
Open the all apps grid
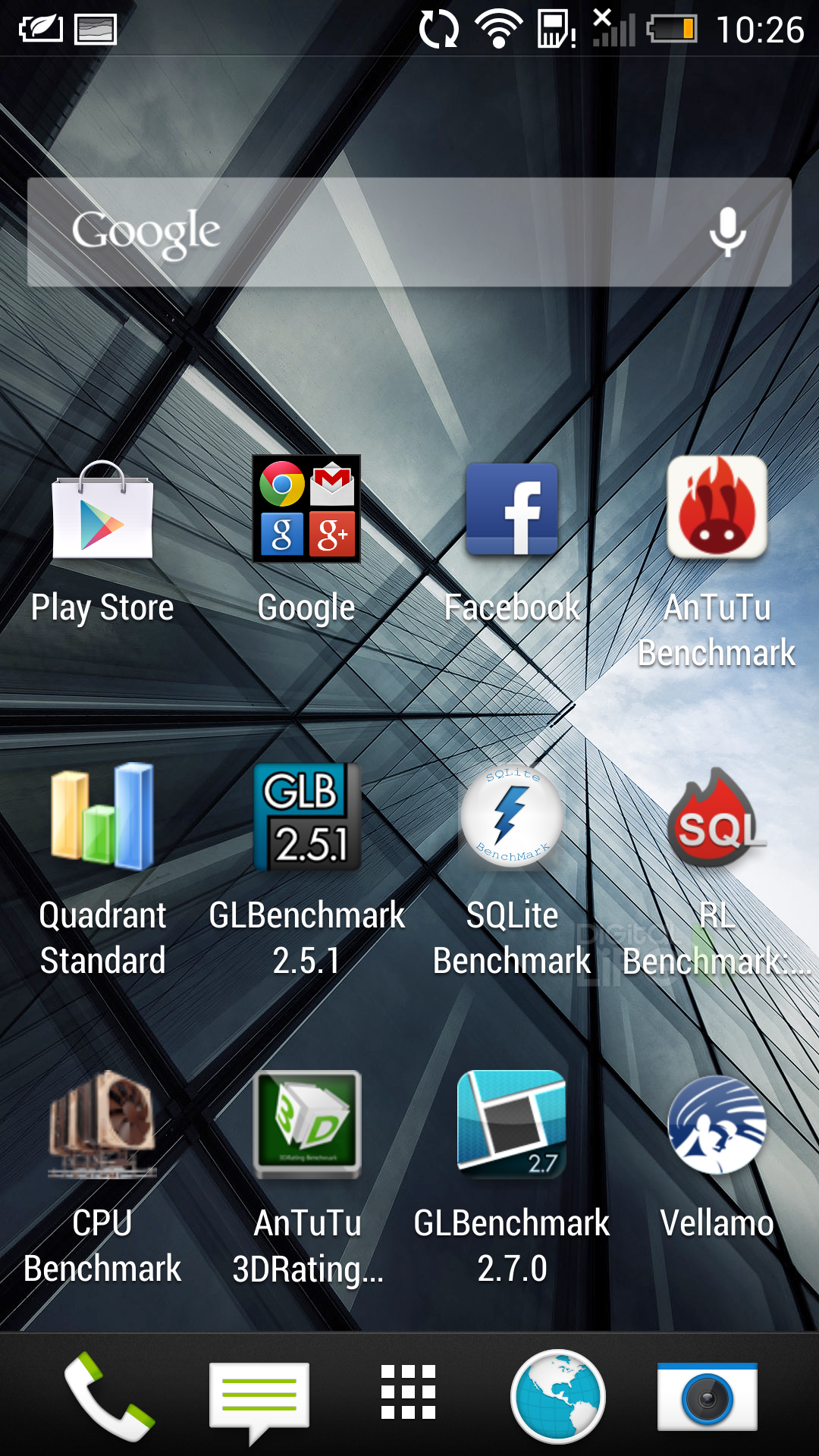pos(409,1392)
